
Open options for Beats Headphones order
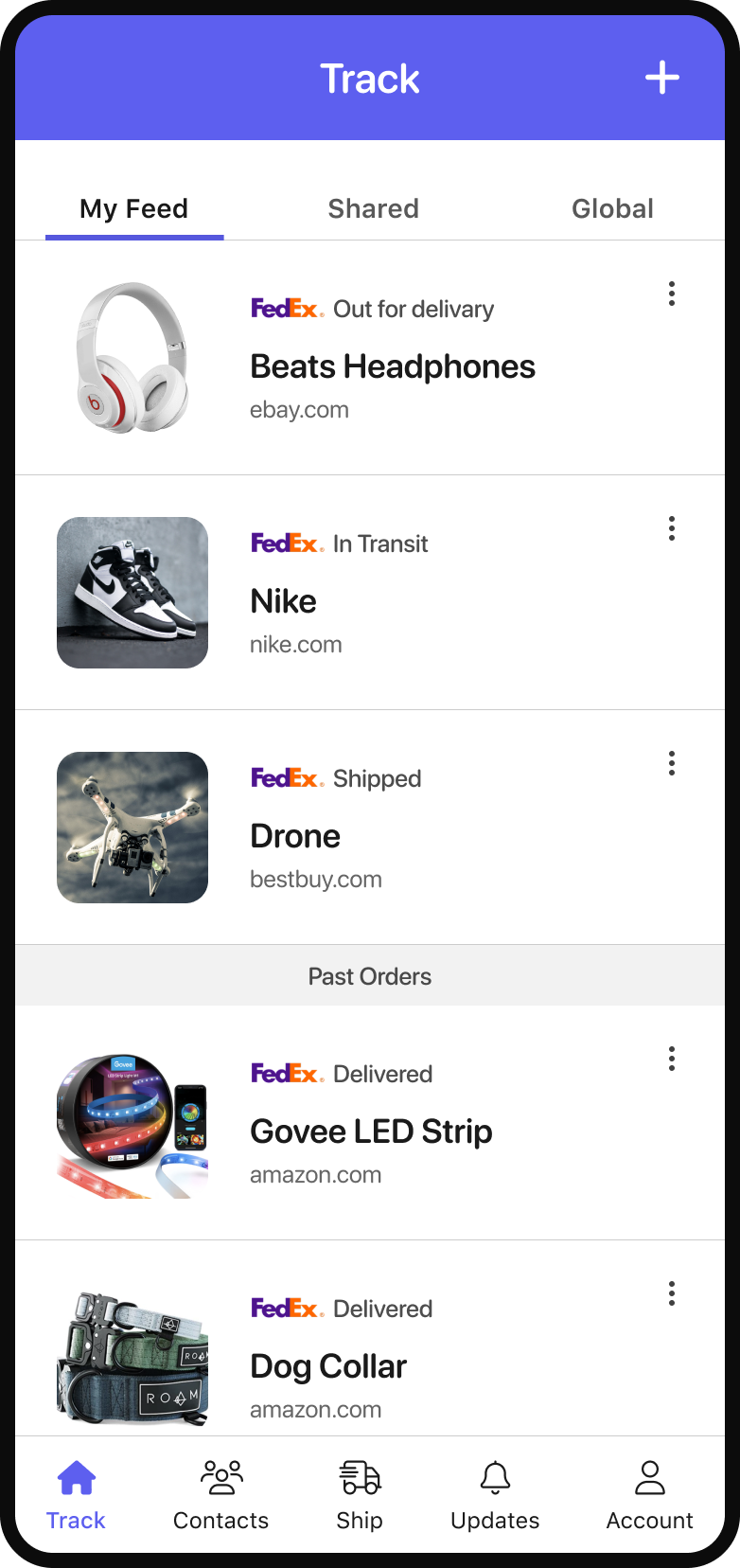click(672, 294)
